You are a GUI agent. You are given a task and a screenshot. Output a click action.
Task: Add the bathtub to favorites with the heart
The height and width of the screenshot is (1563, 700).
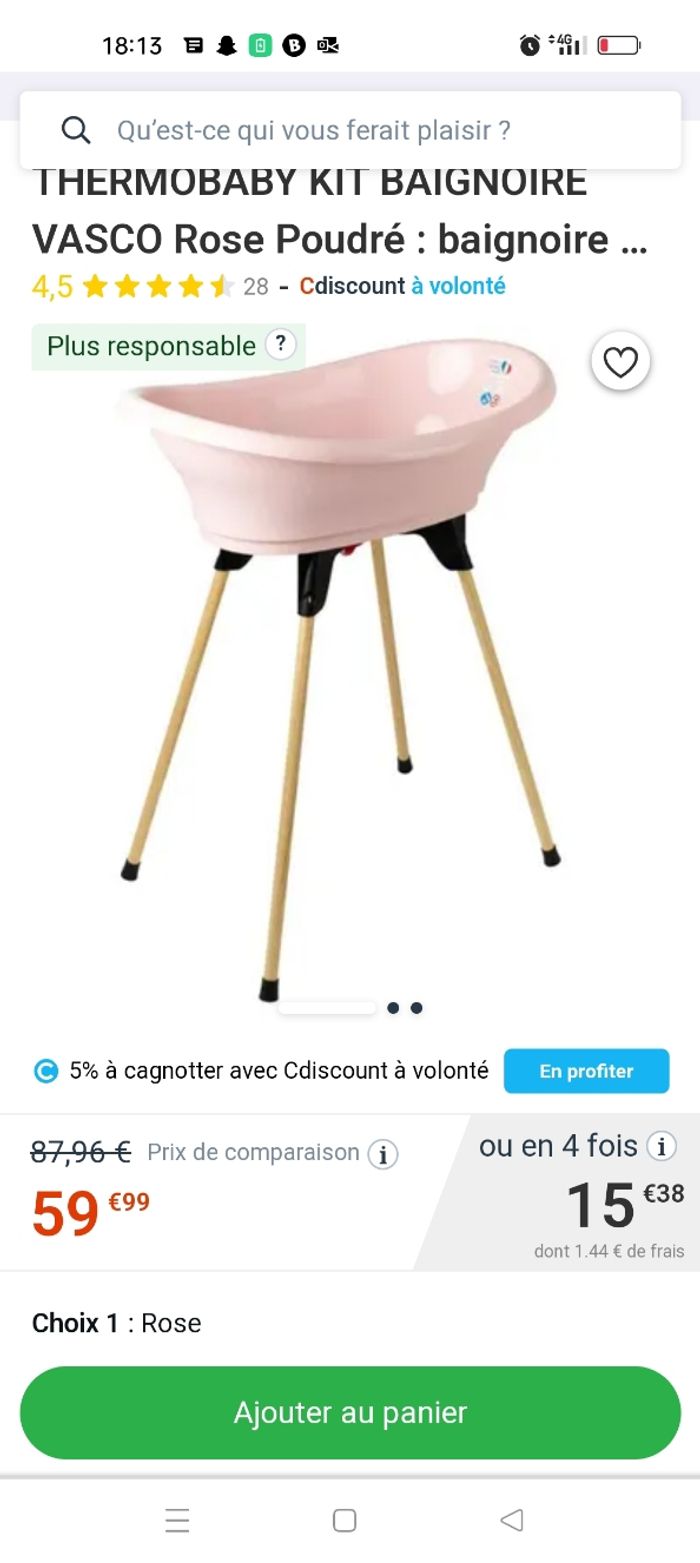point(620,362)
